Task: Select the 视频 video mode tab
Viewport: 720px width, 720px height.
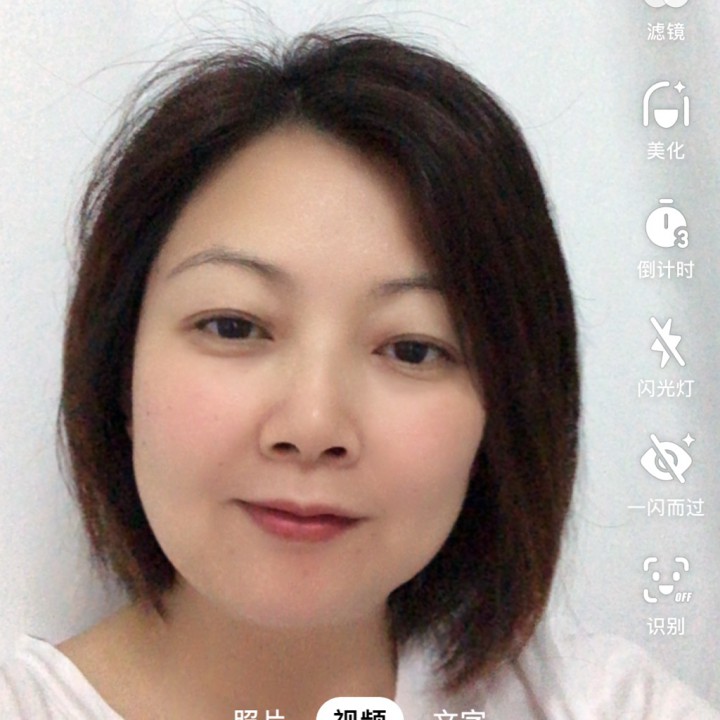Action: [x=360, y=712]
